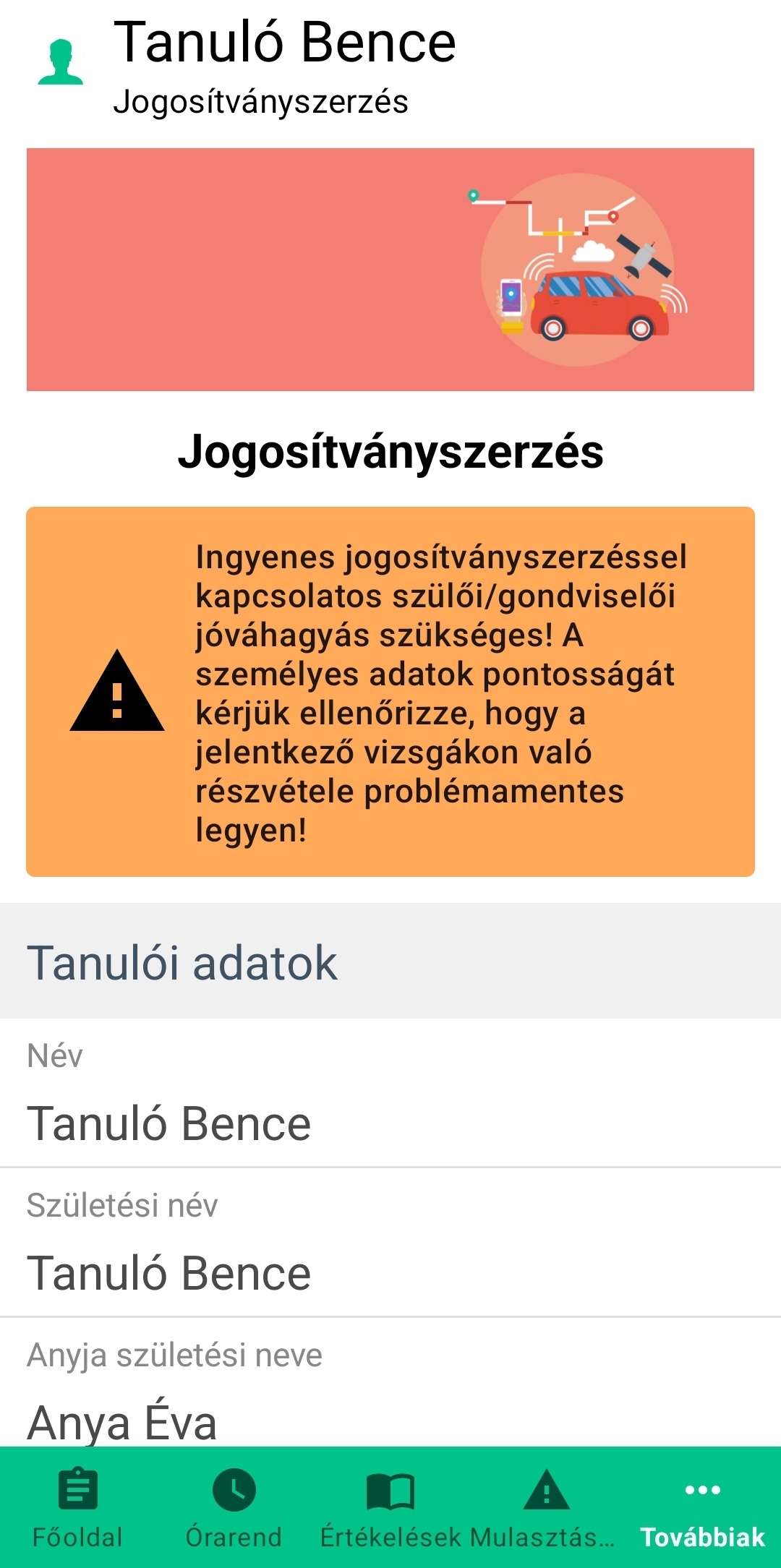Screen dimensions: 781x1568
Task: Tap the green profile avatar icon
Action: click(61, 62)
